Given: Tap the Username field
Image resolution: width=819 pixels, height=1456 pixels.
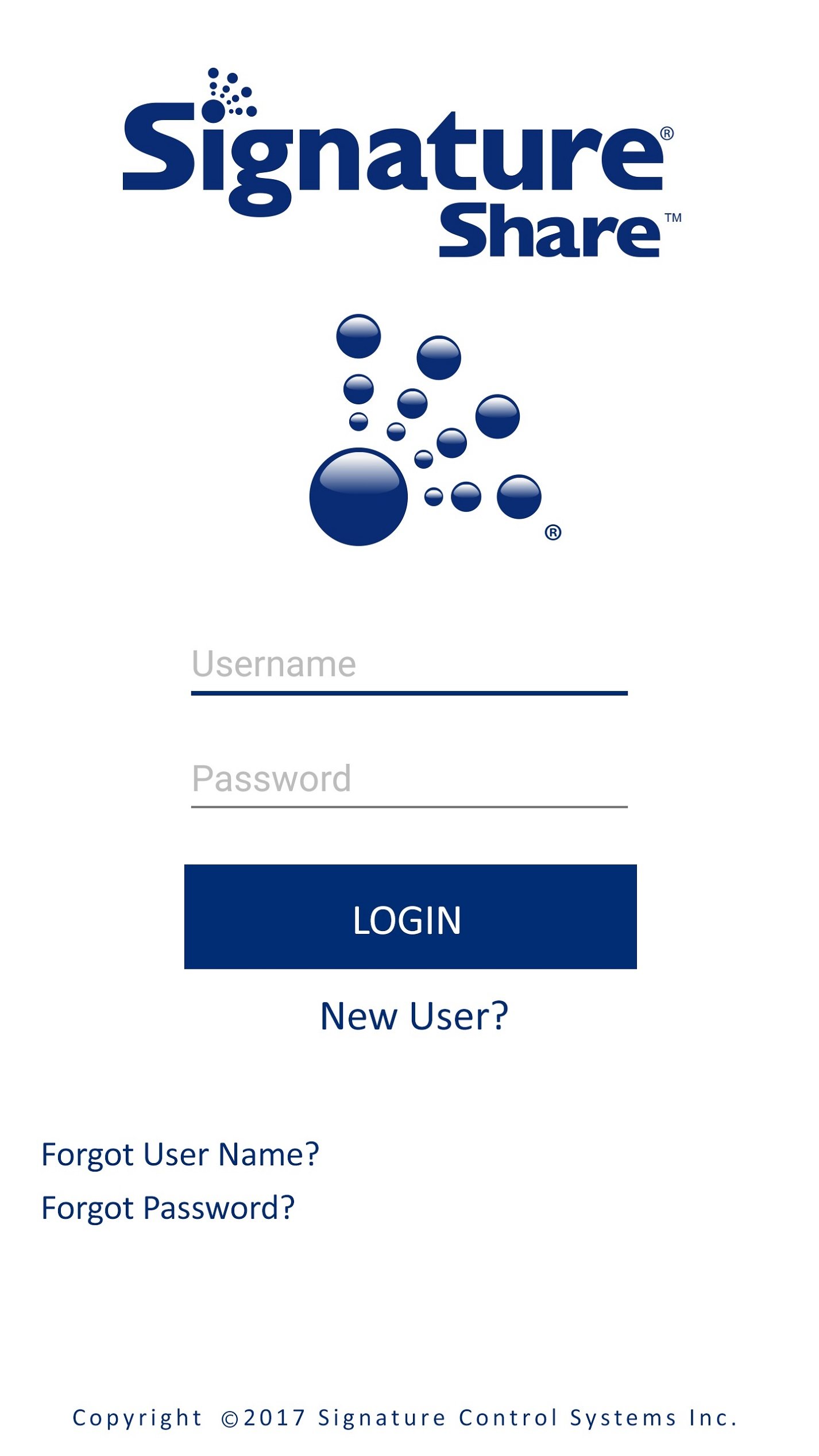Looking at the screenshot, I should click(x=409, y=665).
